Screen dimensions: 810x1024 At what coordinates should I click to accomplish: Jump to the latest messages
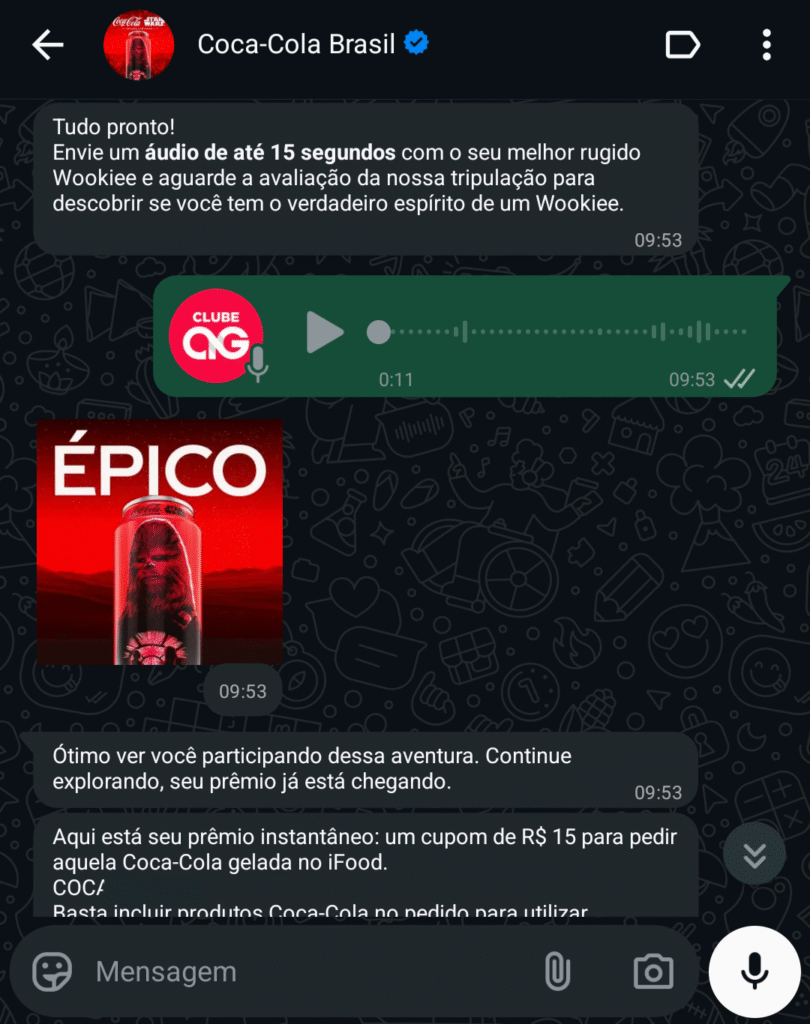click(754, 854)
